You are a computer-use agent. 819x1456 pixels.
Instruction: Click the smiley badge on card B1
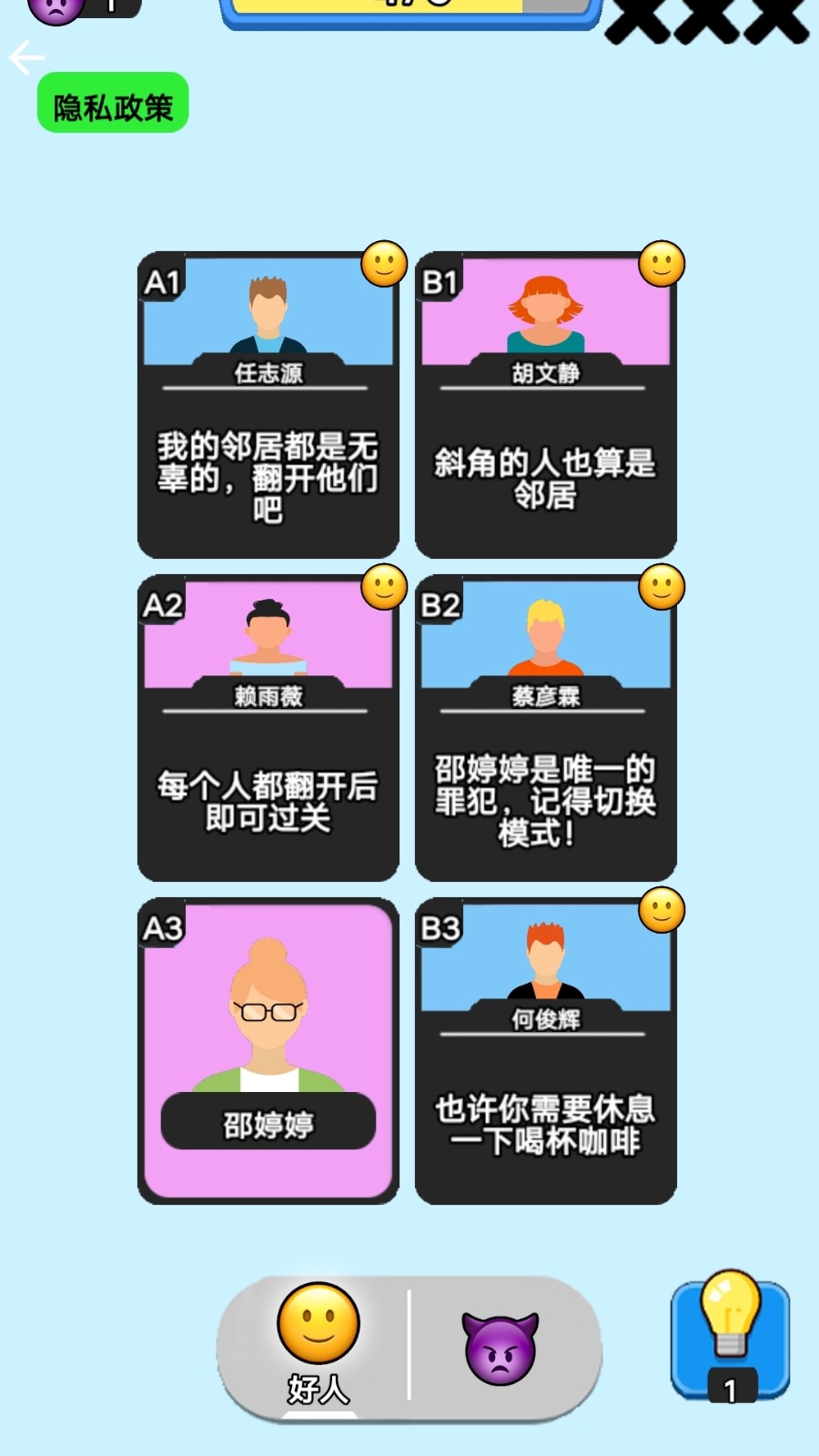[661, 264]
